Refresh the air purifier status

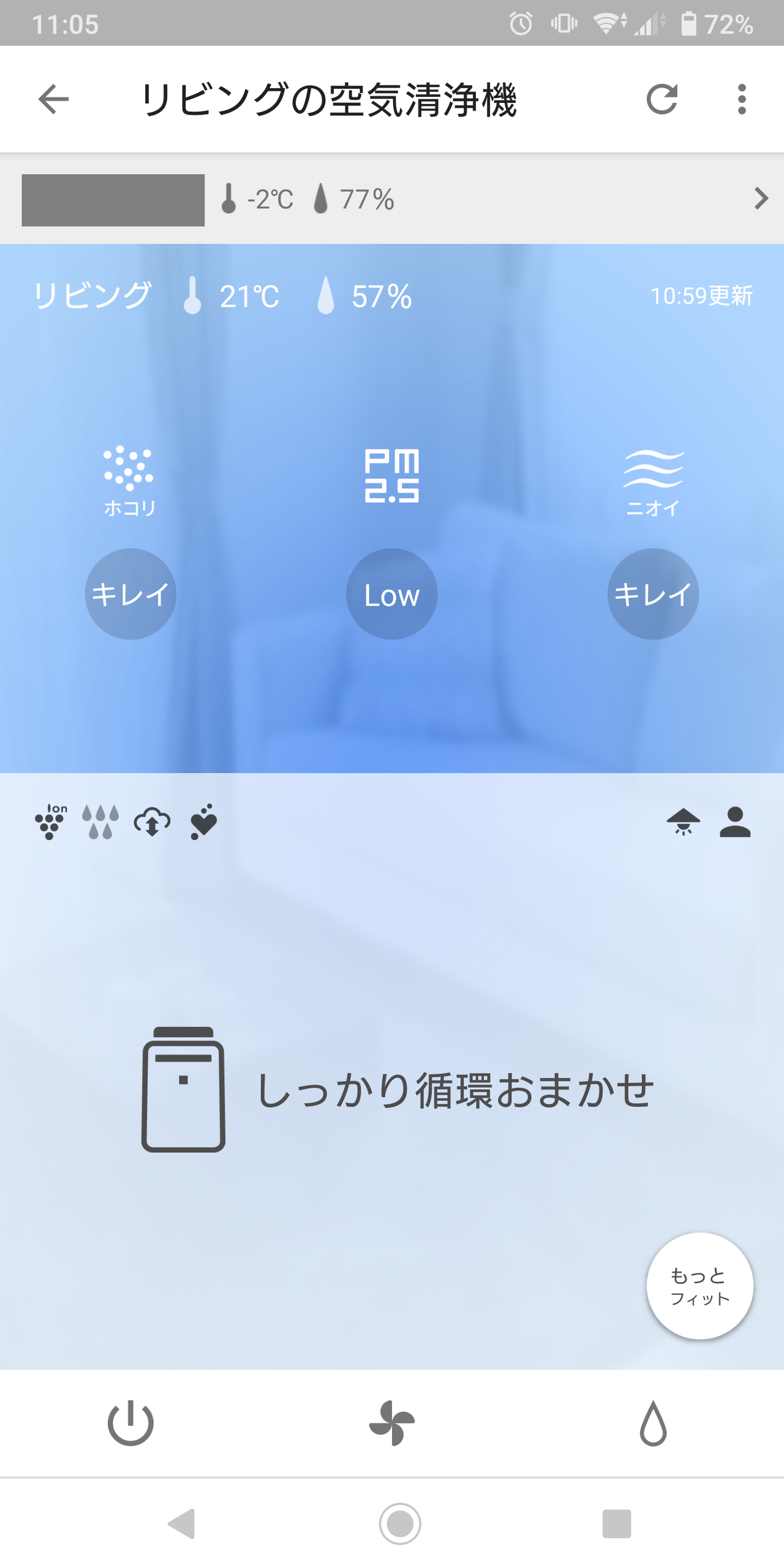coord(662,99)
